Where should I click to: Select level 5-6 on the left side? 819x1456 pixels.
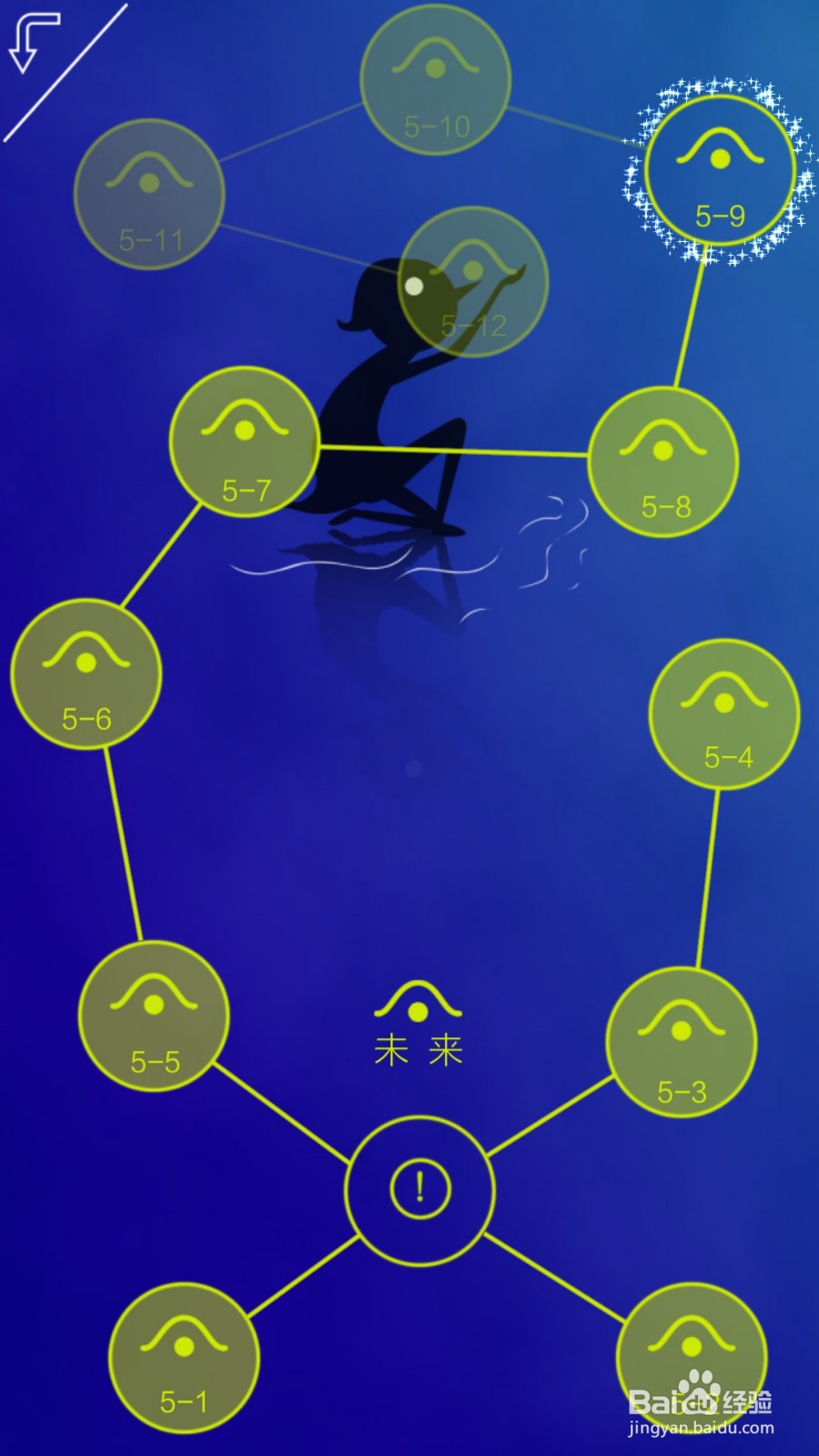pos(86,673)
